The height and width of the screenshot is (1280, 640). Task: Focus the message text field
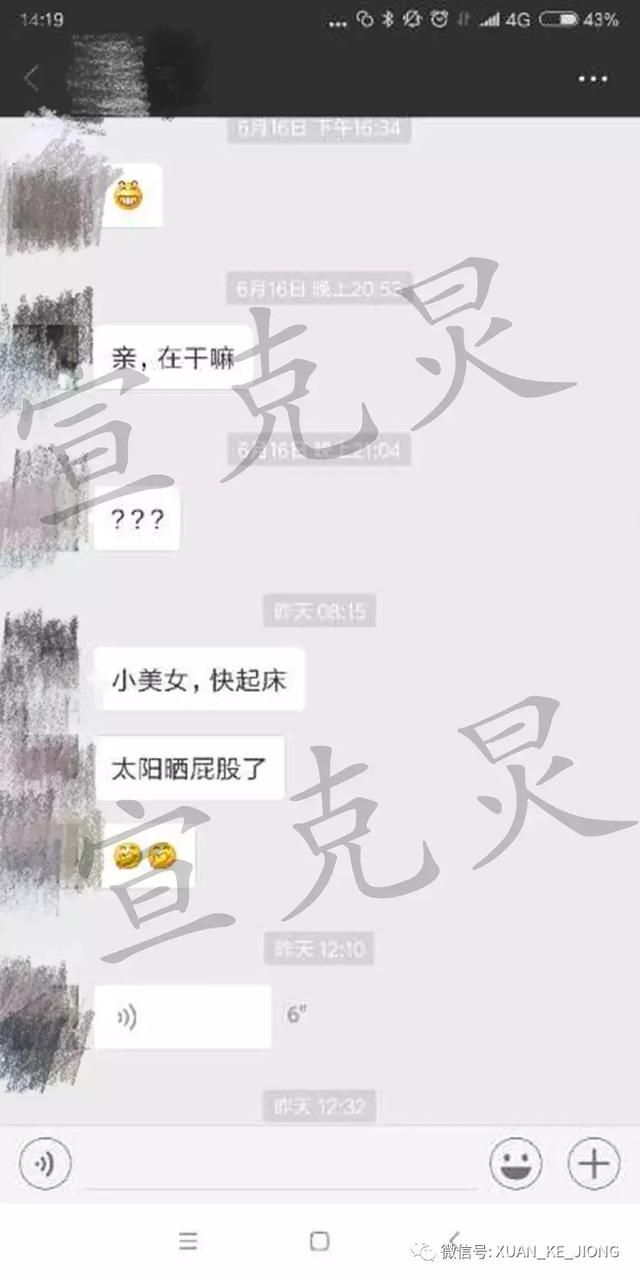pos(280,1166)
